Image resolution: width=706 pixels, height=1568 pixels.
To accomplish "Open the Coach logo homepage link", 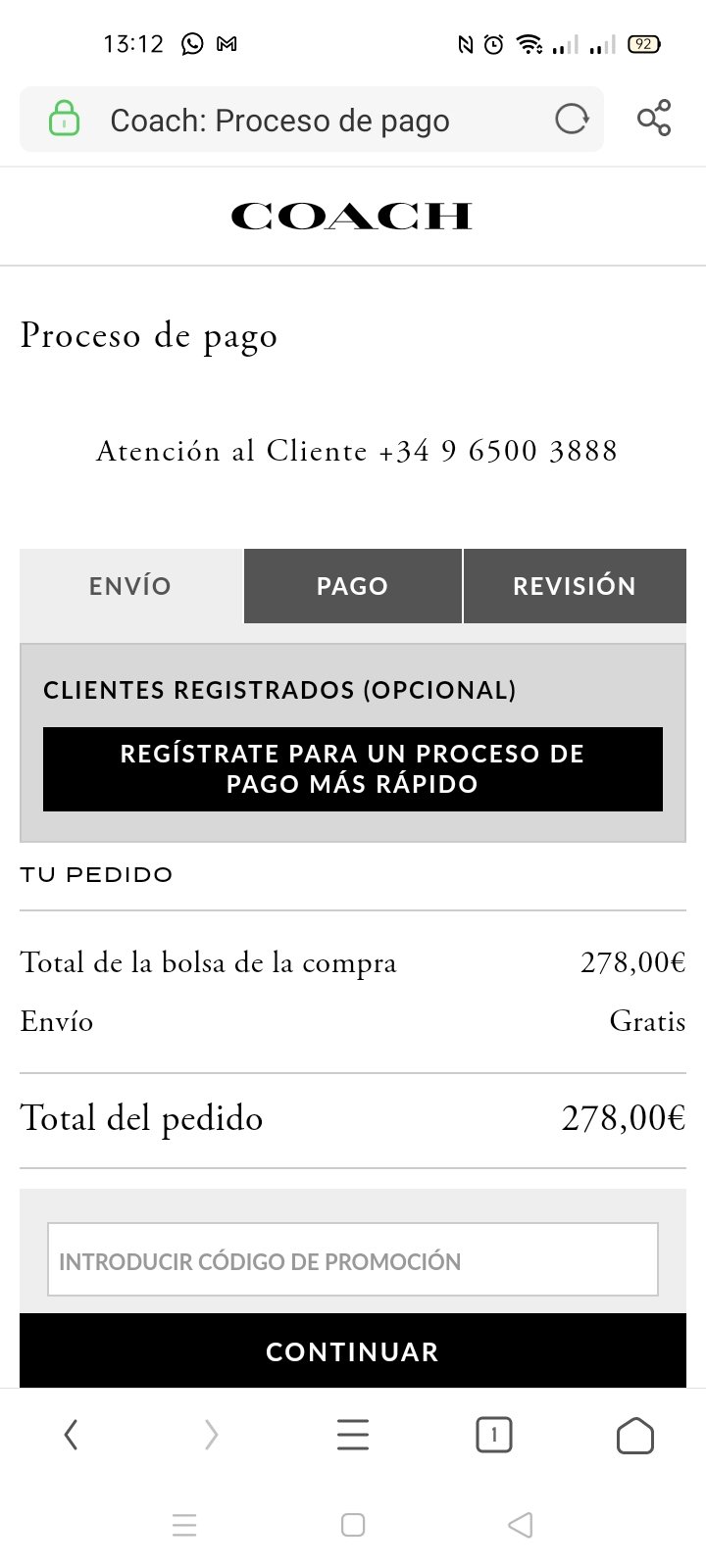I will (352, 217).
